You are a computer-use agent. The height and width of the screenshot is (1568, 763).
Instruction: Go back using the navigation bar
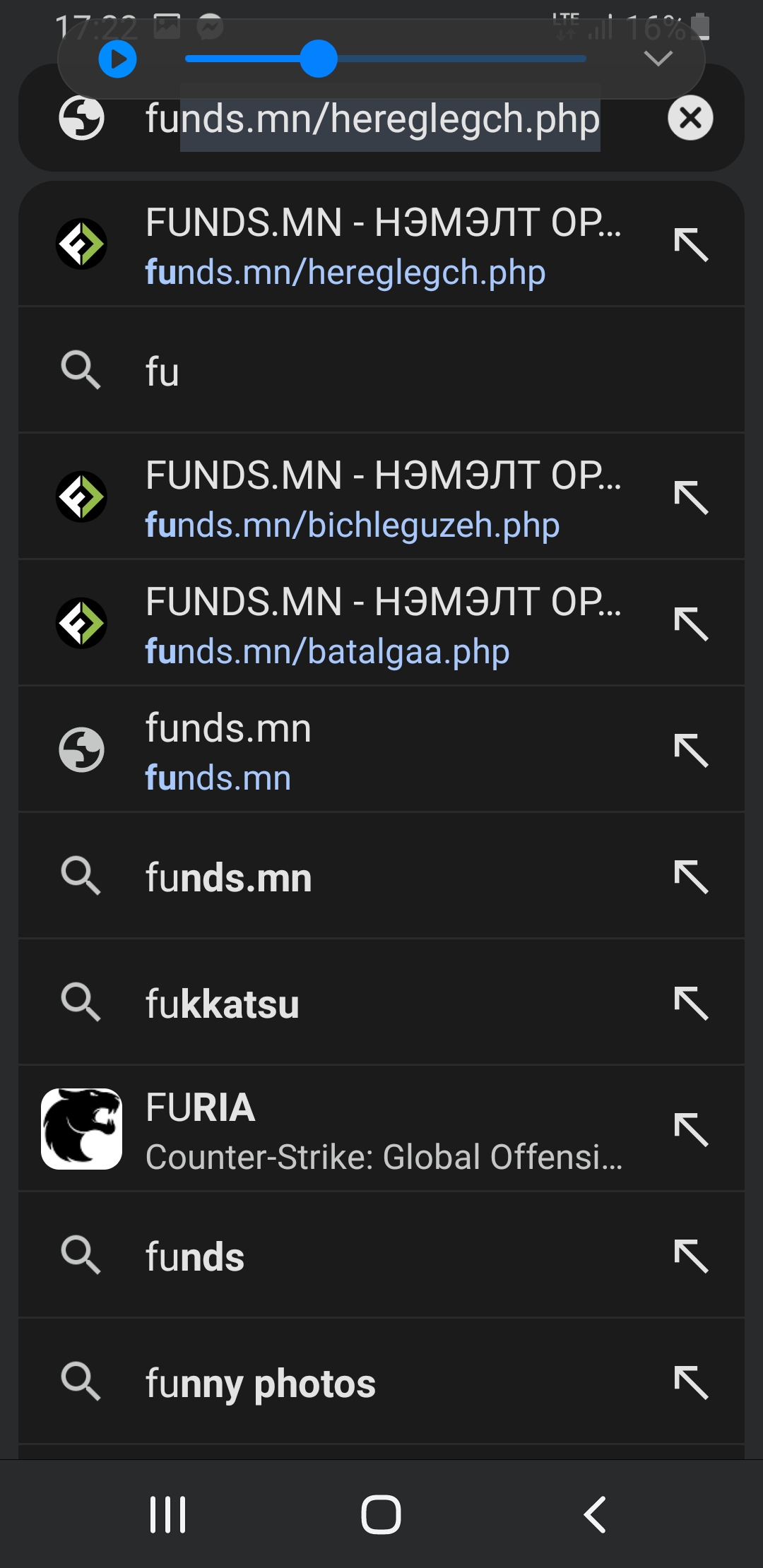pyautogui.click(x=595, y=1514)
